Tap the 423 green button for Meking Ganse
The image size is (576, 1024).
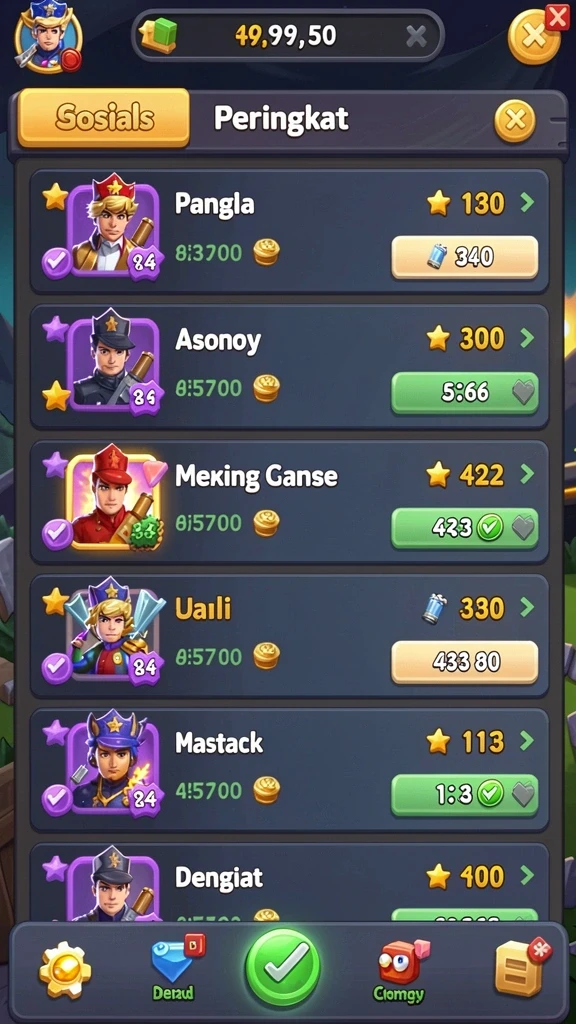click(x=464, y=528)
